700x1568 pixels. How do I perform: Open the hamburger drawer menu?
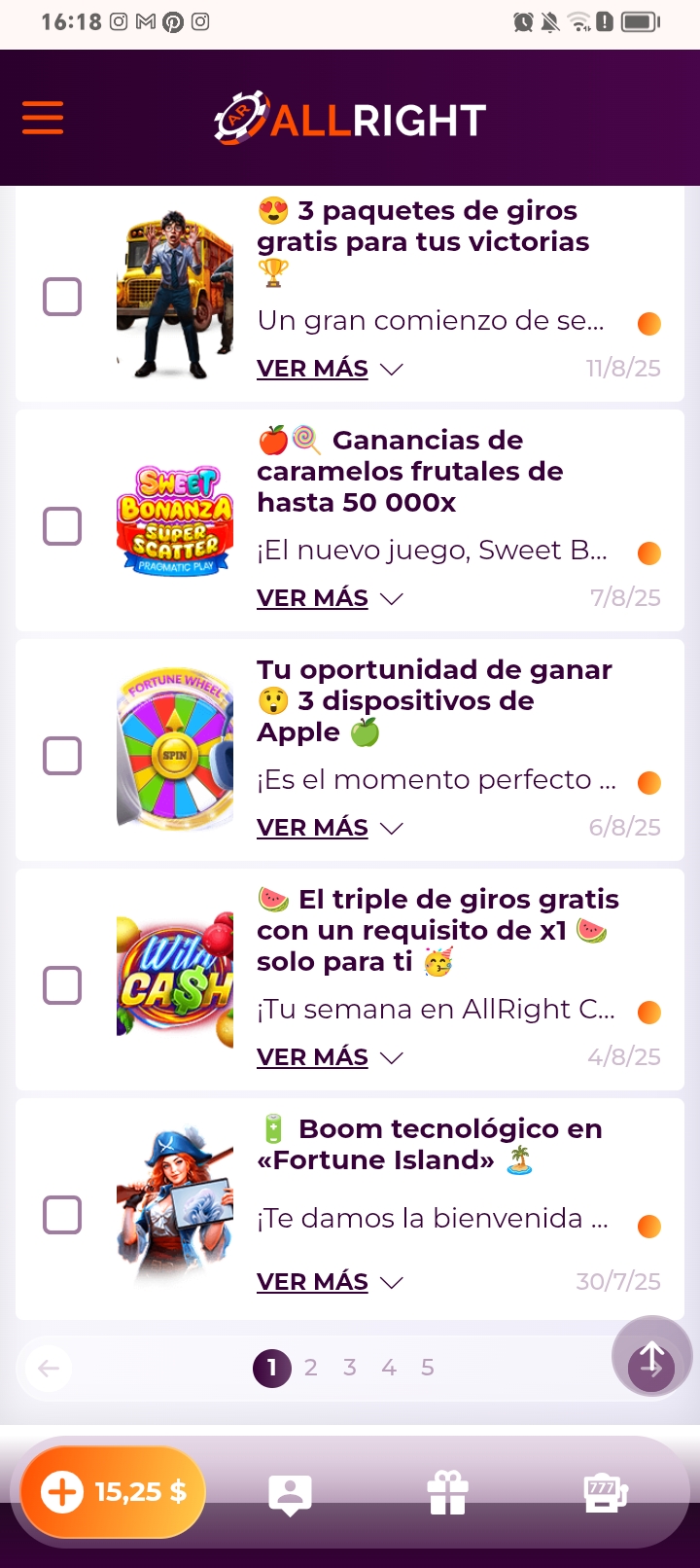point(43,119)
